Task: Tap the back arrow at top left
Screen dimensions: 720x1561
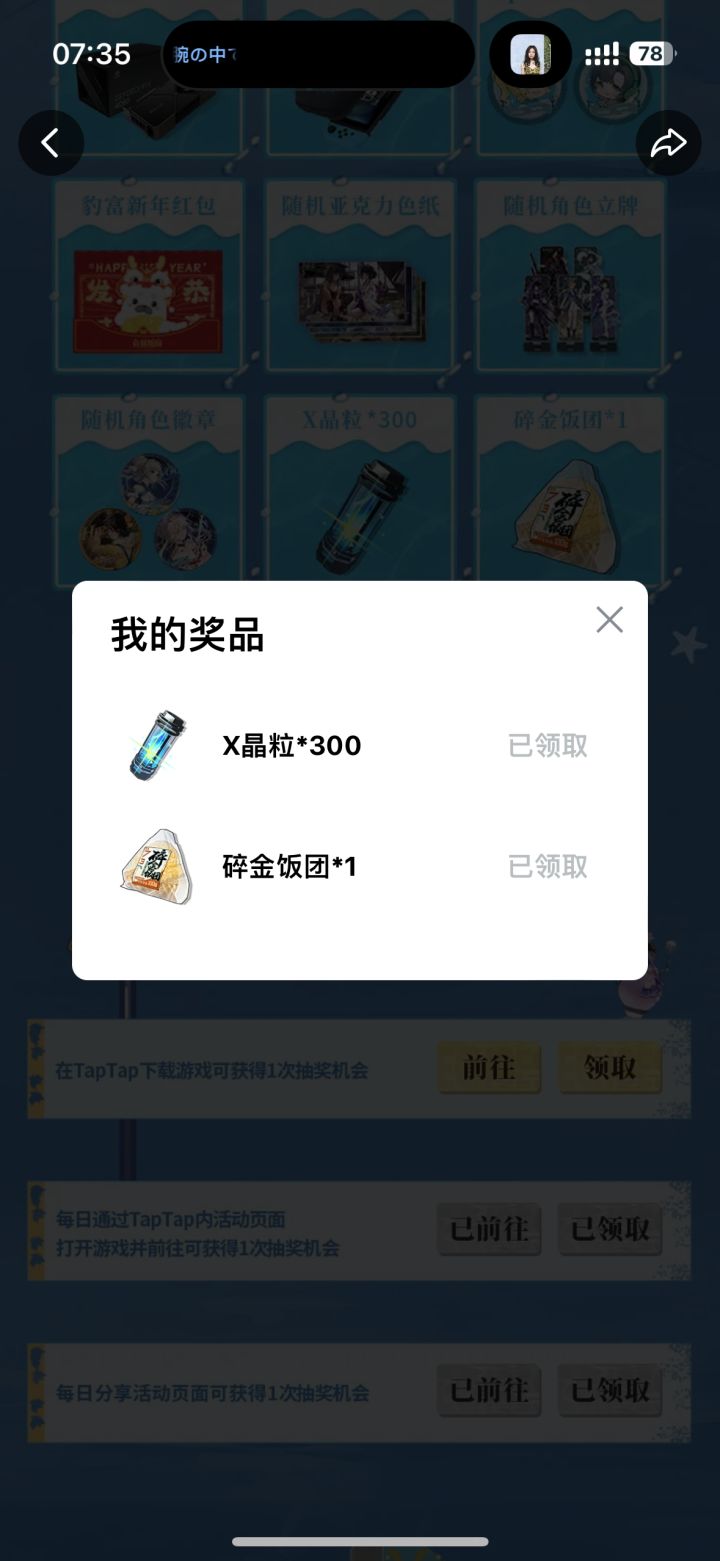Action: tap(51, 142)
